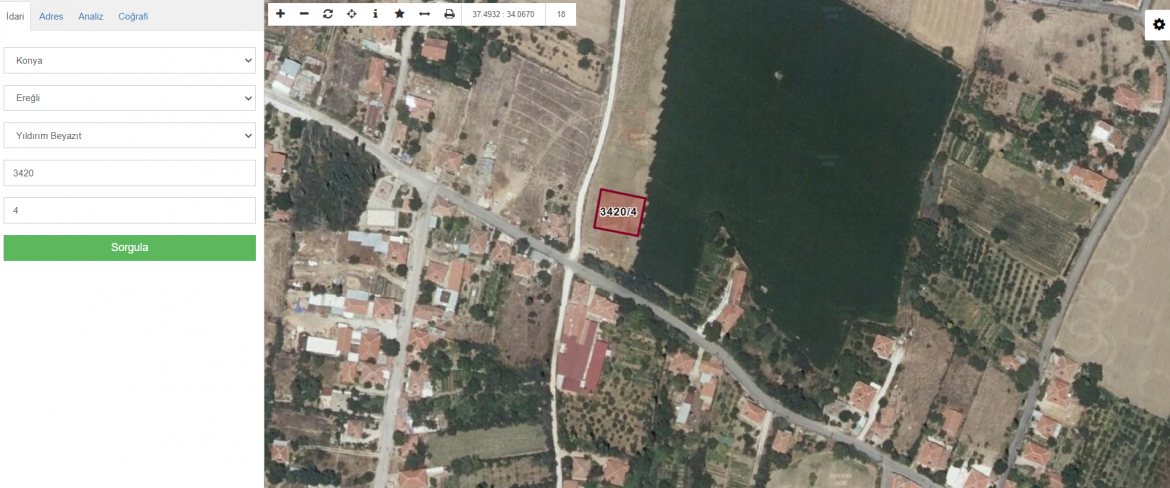This screenshot has height=488, width=1170.
Task: Open the map settings gear
Action: (x=1158, y=25)
